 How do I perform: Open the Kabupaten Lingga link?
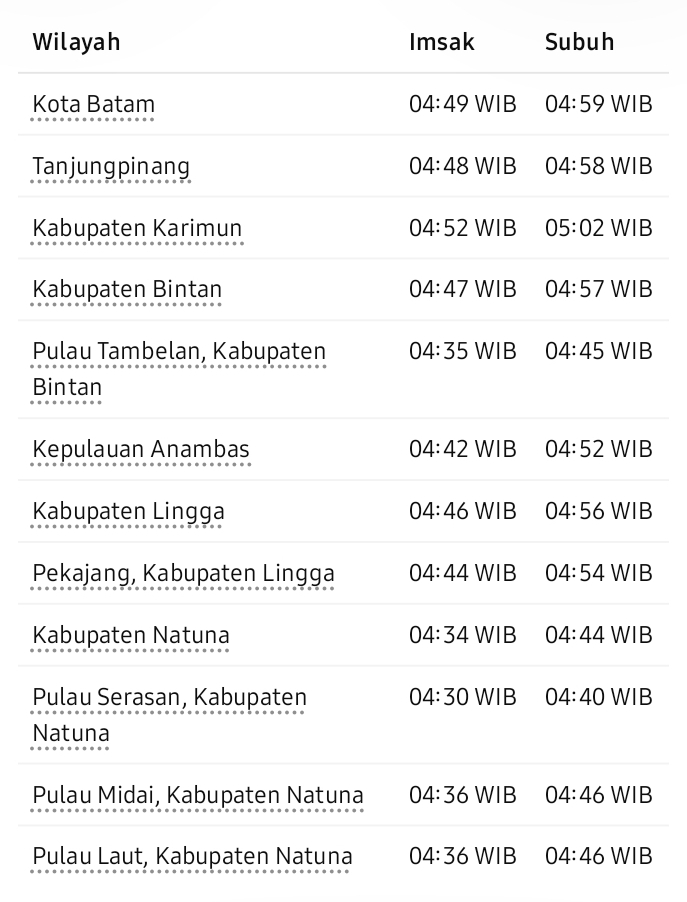click(x=128, y=511)
